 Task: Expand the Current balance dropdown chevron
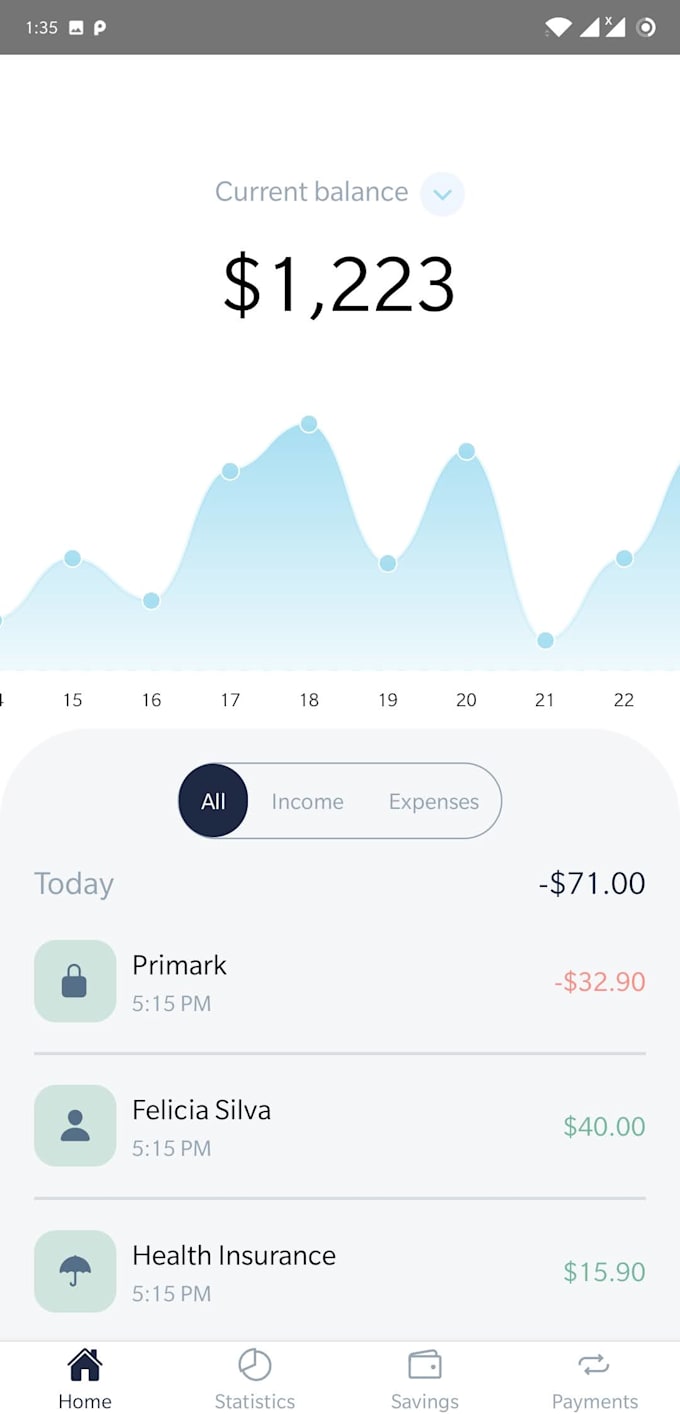click(x=442, y=194)
